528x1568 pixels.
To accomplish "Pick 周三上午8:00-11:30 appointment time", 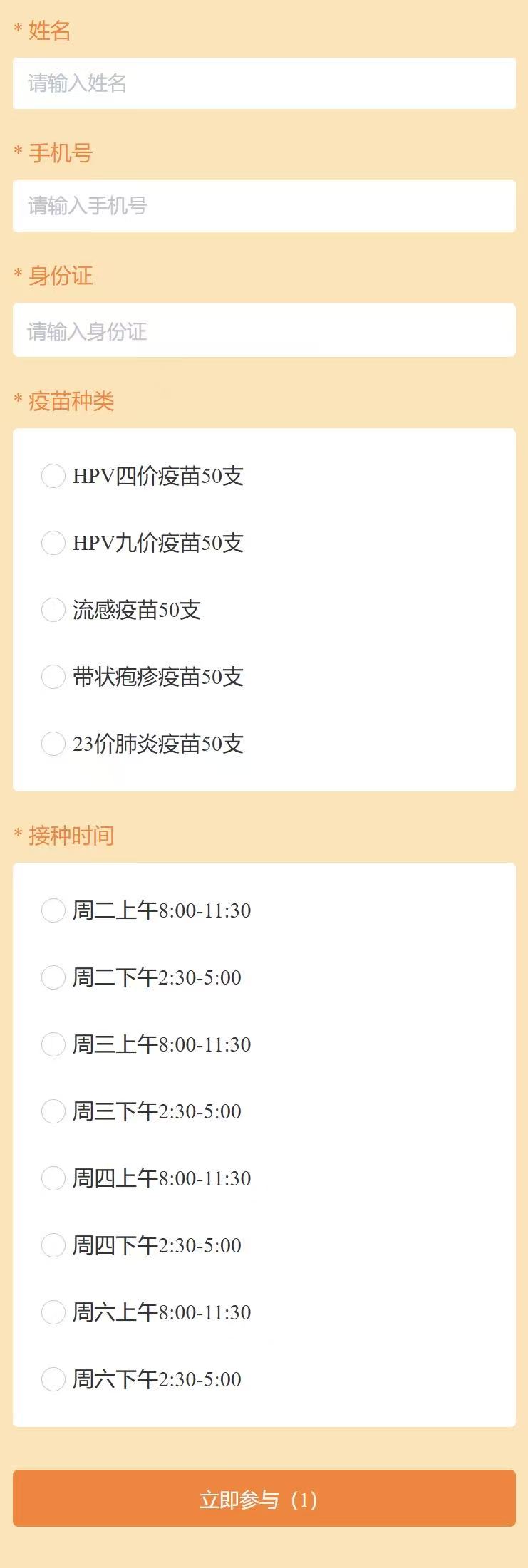I will (53, 1044).
